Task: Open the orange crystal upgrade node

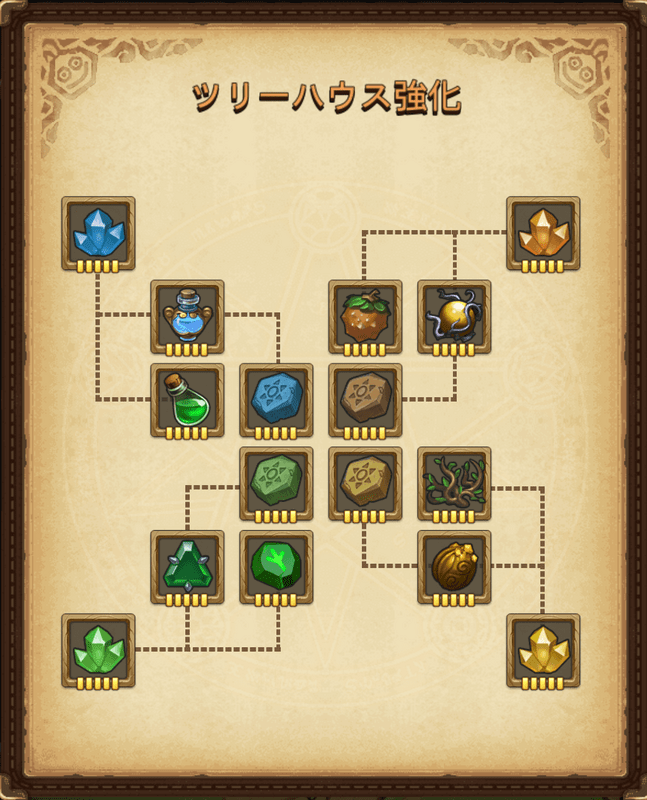Action: 543,232
